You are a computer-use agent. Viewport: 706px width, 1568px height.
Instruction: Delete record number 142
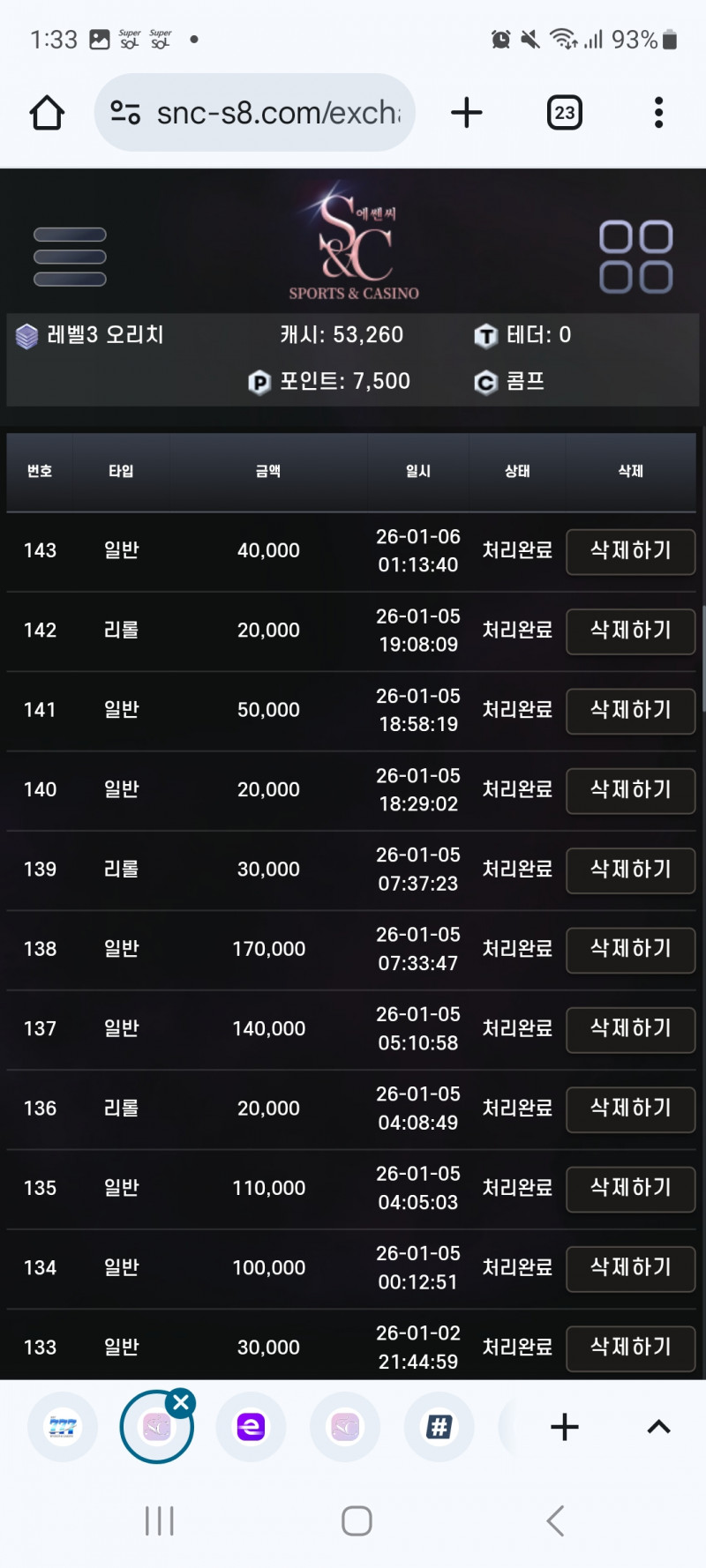(x=630, y=631)
